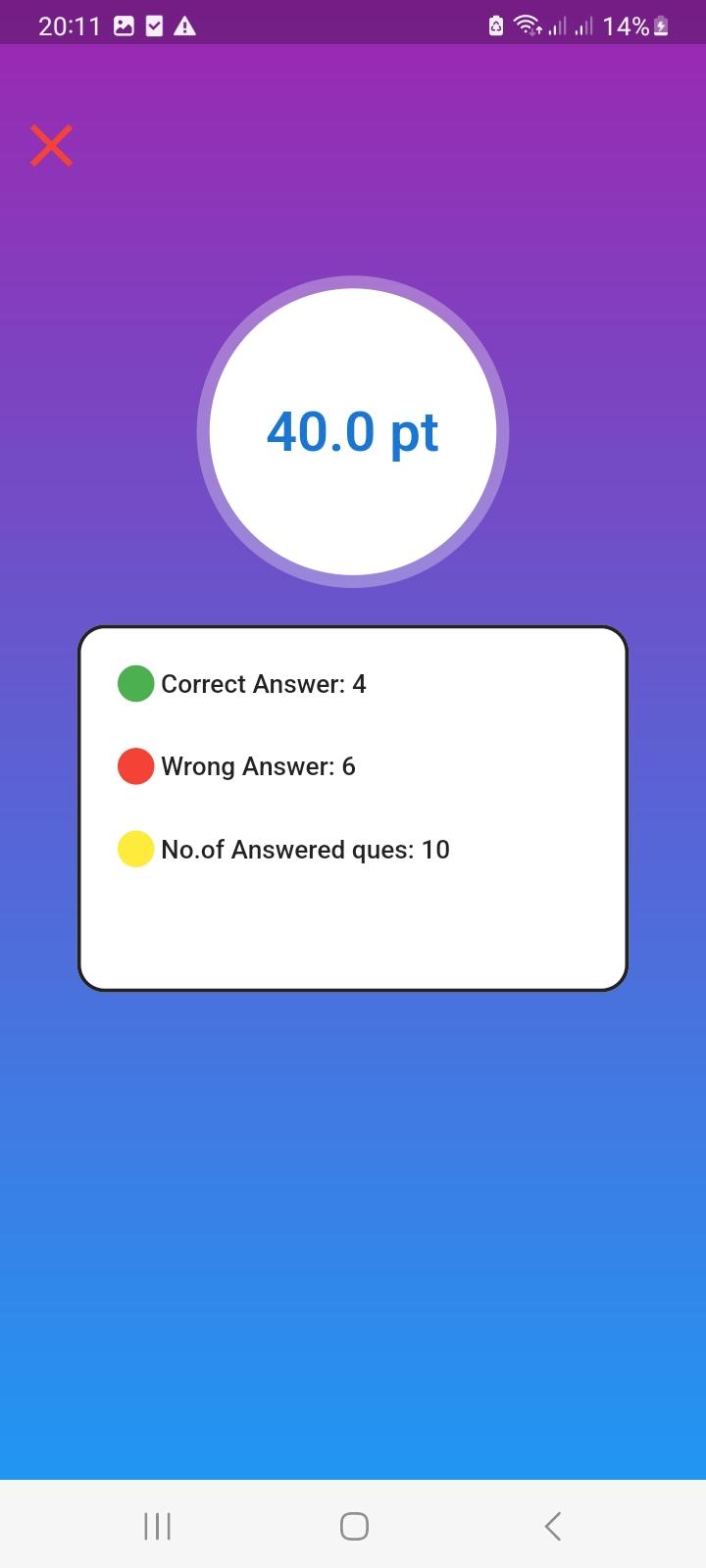
Task: Tap the data saver status icon
Action: (495, 25)
